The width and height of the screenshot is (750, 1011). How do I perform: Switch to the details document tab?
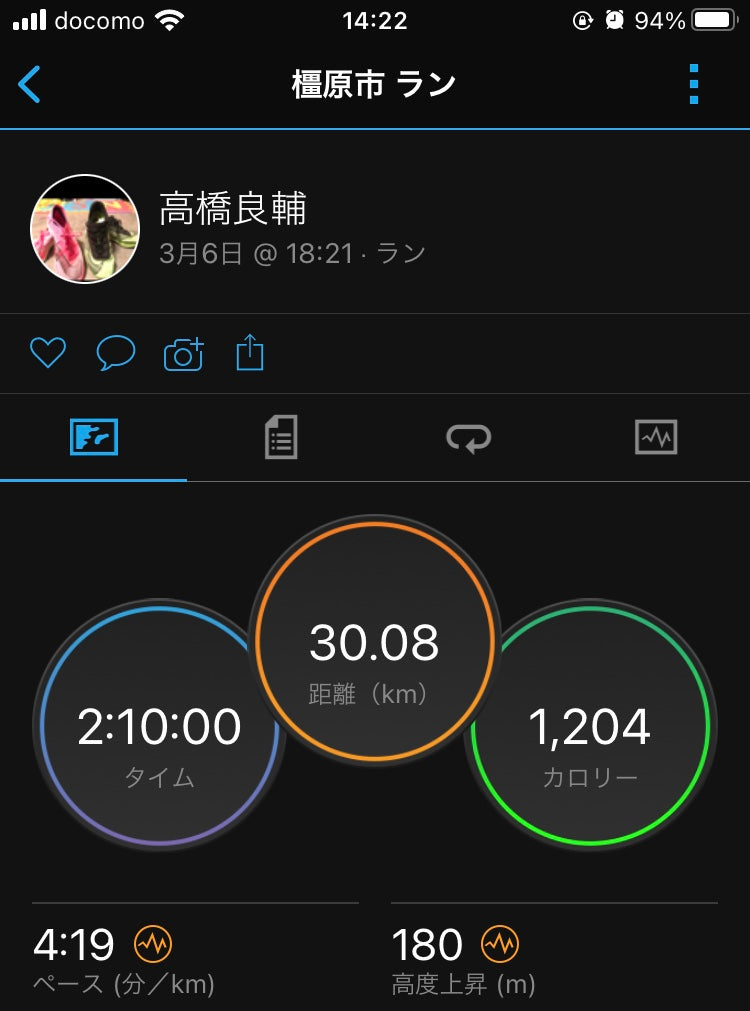[x=281, y=438]
